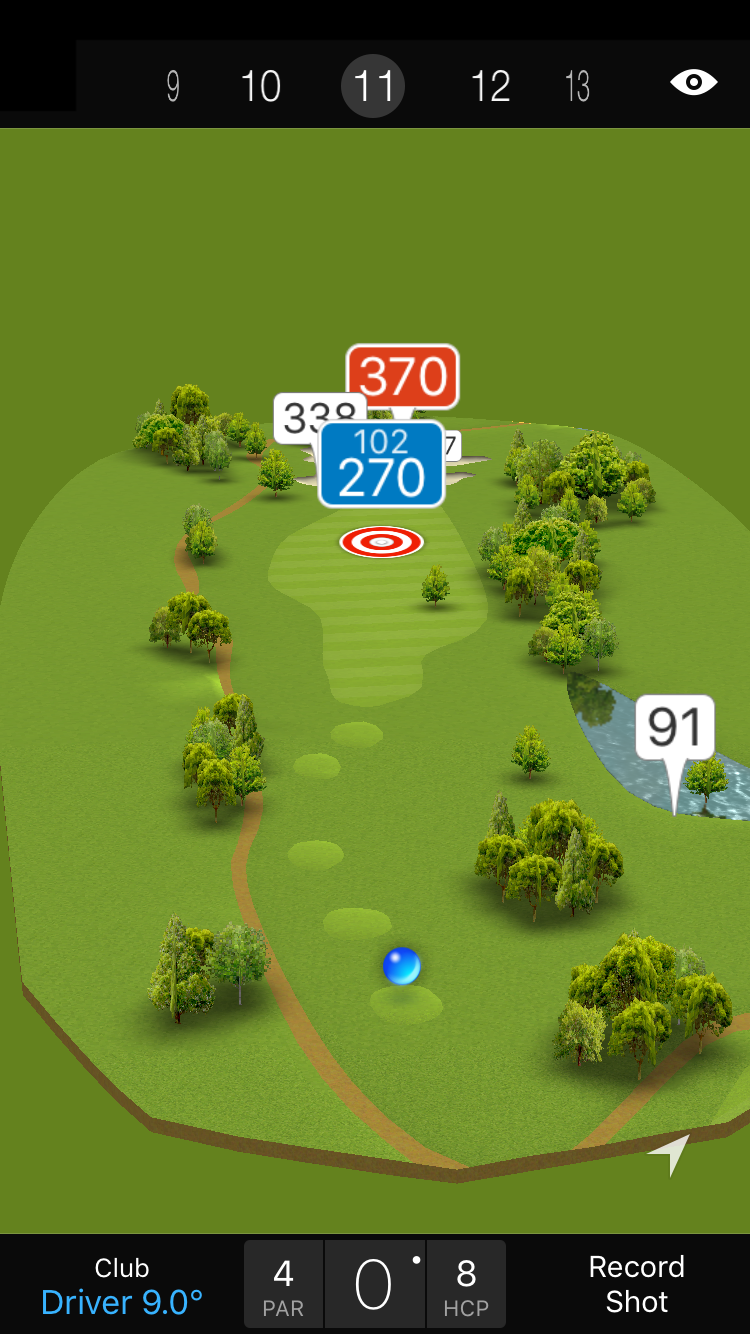Screen dimensions: 750x1334
Task: Tap Record Shot
Action: pos(636,1285)
